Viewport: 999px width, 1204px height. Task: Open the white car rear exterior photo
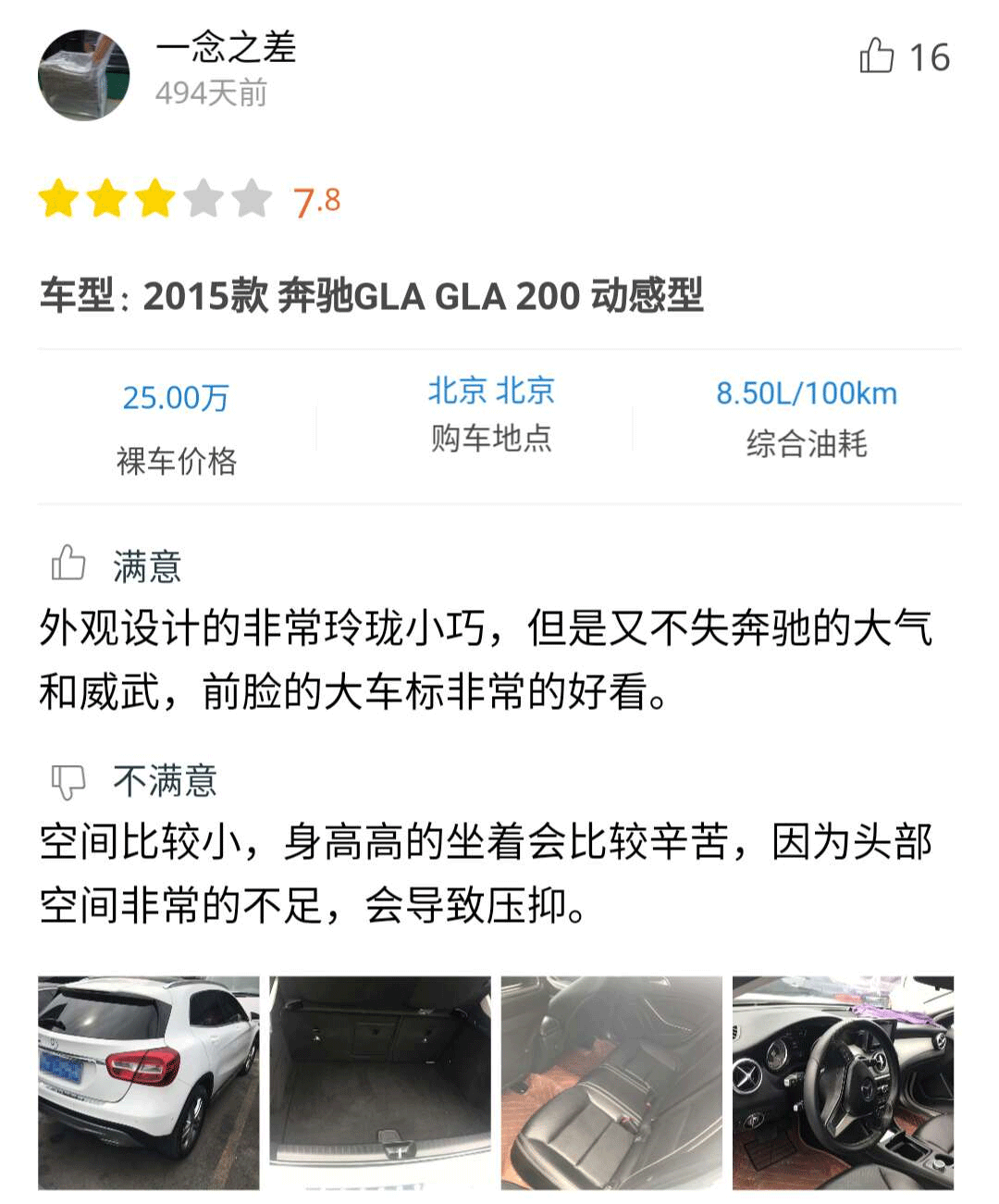click(148, 1083)
